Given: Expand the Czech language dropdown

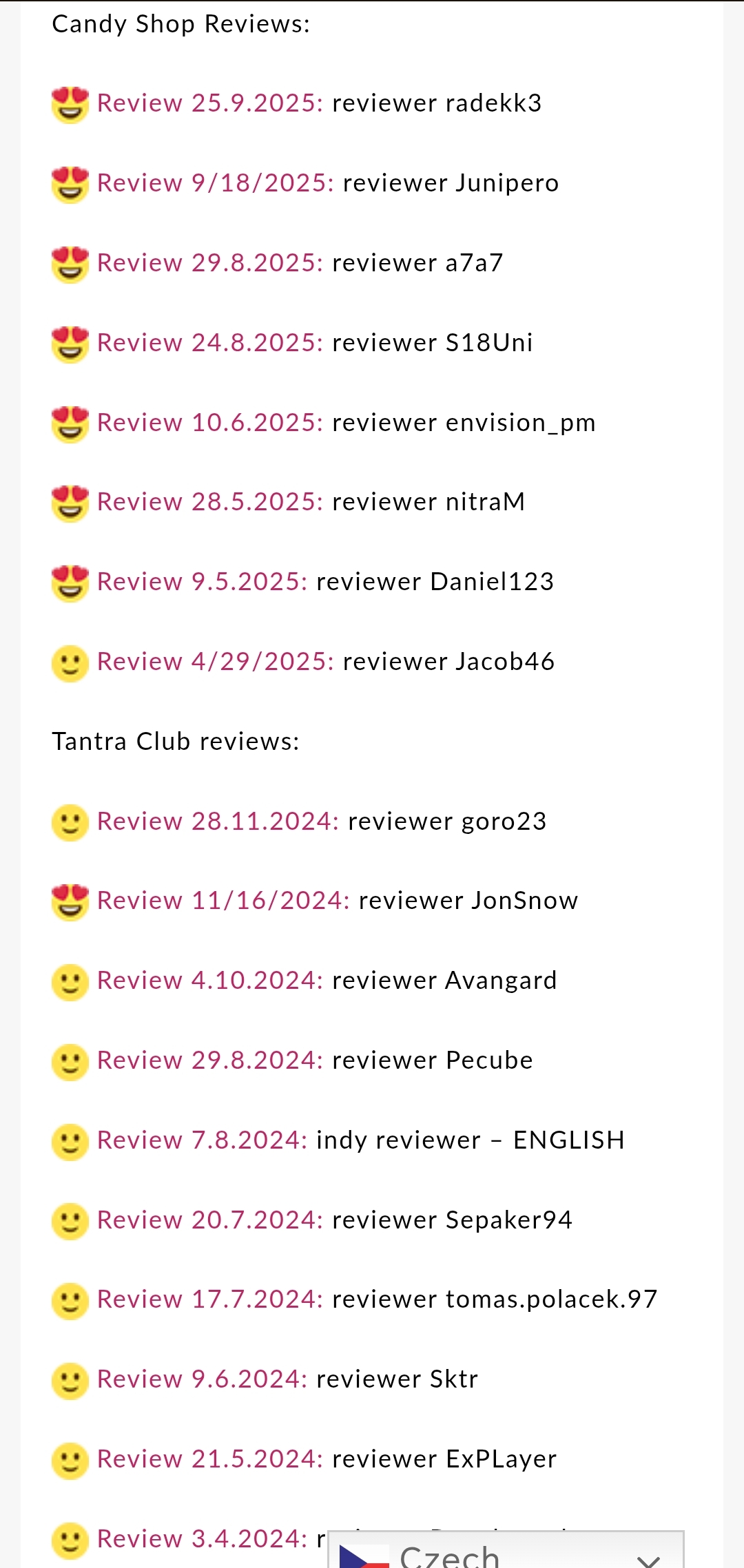Looking at the screenshot, I should [x=506, y=1554].
